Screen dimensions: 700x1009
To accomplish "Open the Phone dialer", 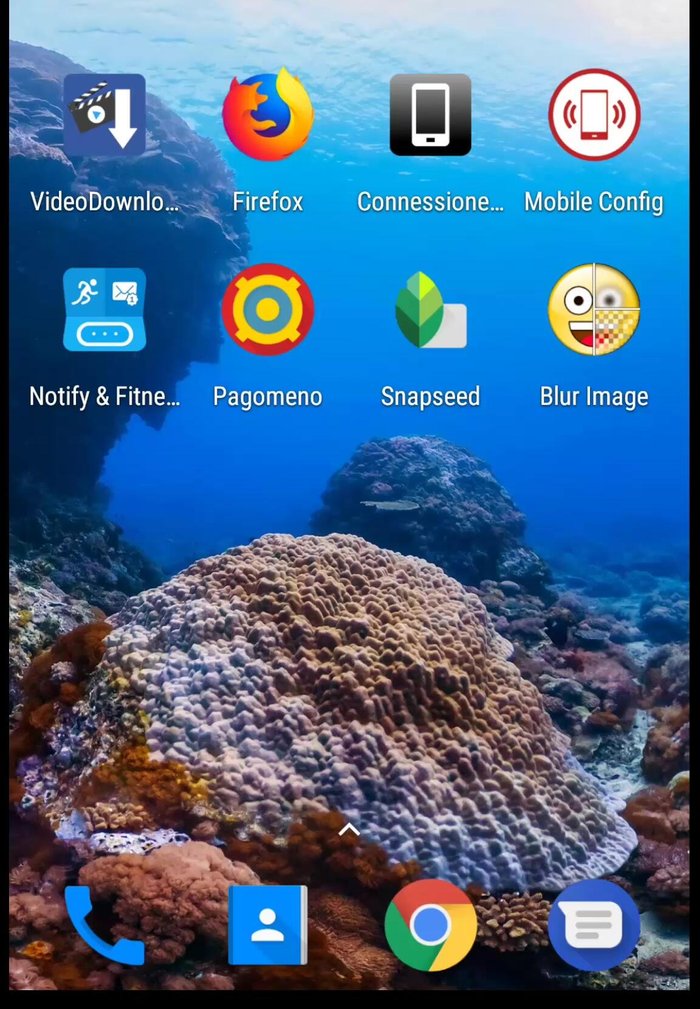I will pyautogui.click(x=104, y=925).
